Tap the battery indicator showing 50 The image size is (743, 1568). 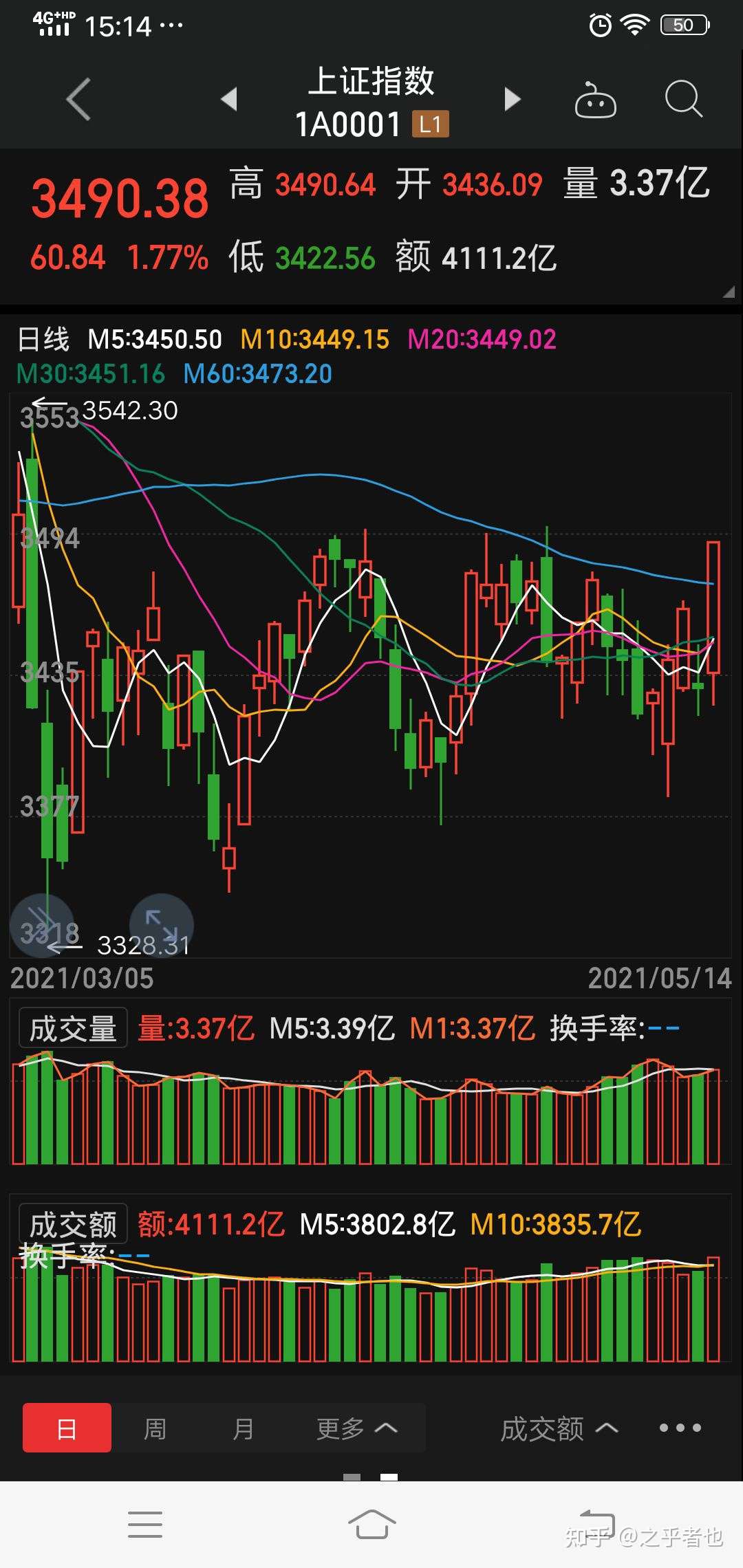(684, 25)
